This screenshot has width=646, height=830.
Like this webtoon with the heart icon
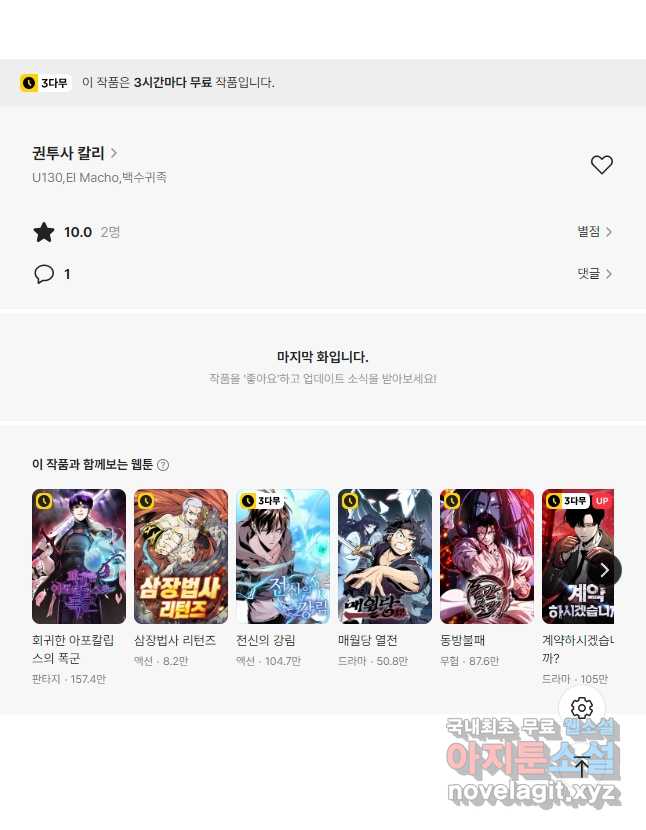[x=601, y=165]
